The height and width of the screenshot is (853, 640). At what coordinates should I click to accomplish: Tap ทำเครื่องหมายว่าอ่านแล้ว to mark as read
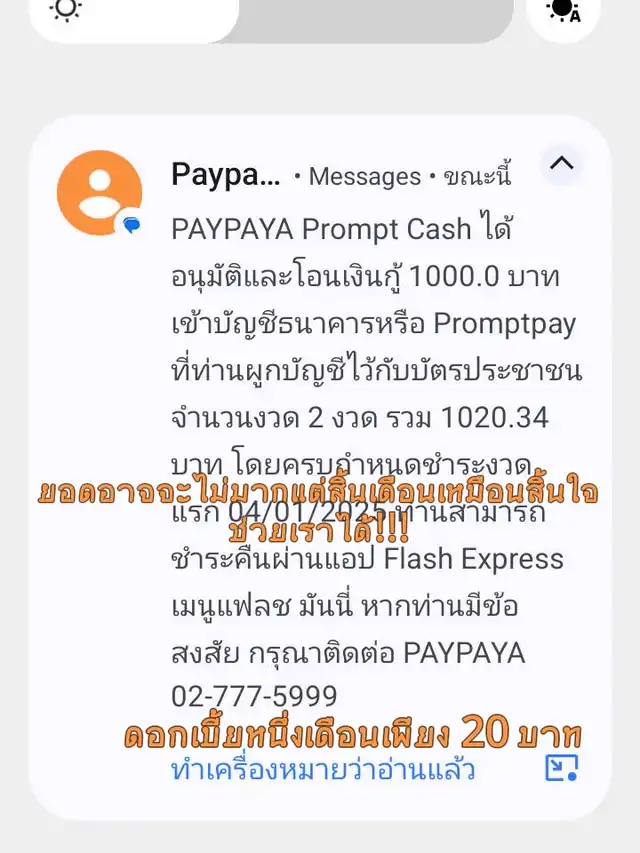pos(322,769)
